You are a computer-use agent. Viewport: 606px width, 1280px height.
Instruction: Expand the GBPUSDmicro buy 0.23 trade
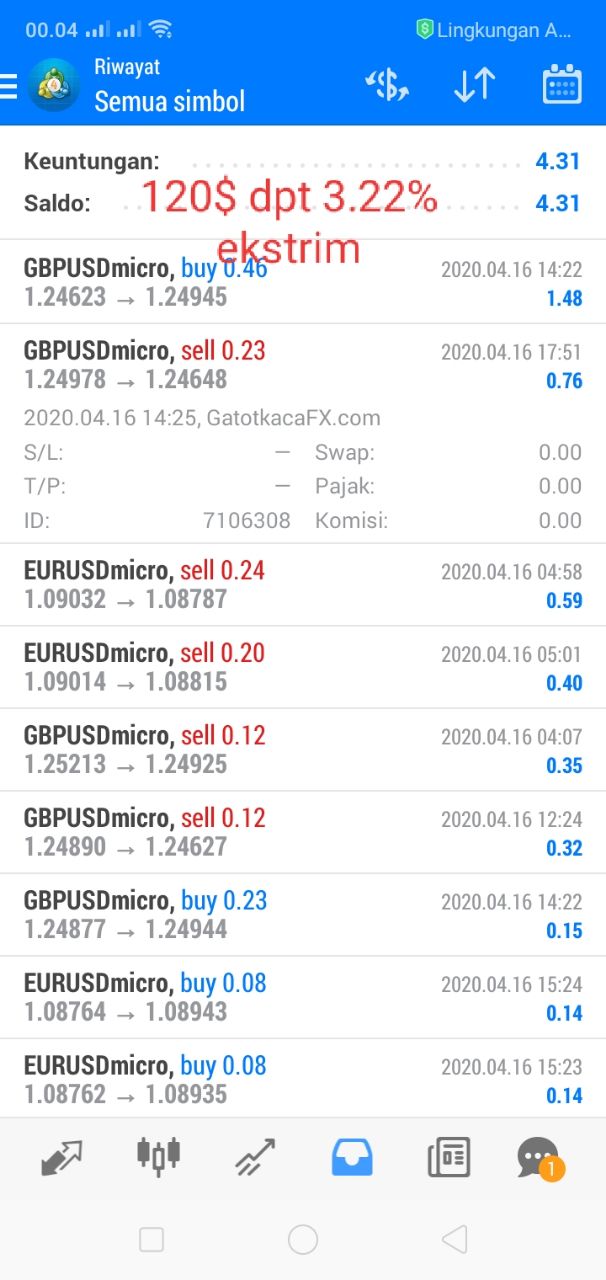click(x=302, y=915)
